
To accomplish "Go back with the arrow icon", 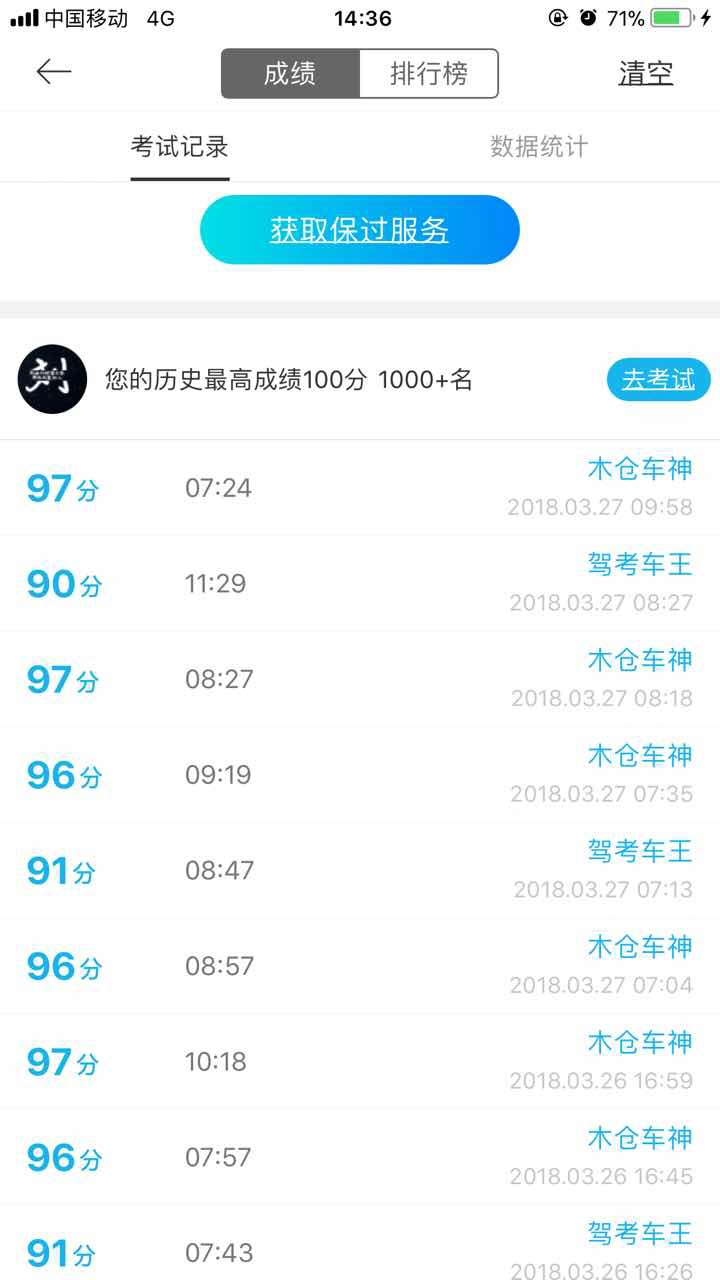I will pyautogui.click(x=54, y=72).
